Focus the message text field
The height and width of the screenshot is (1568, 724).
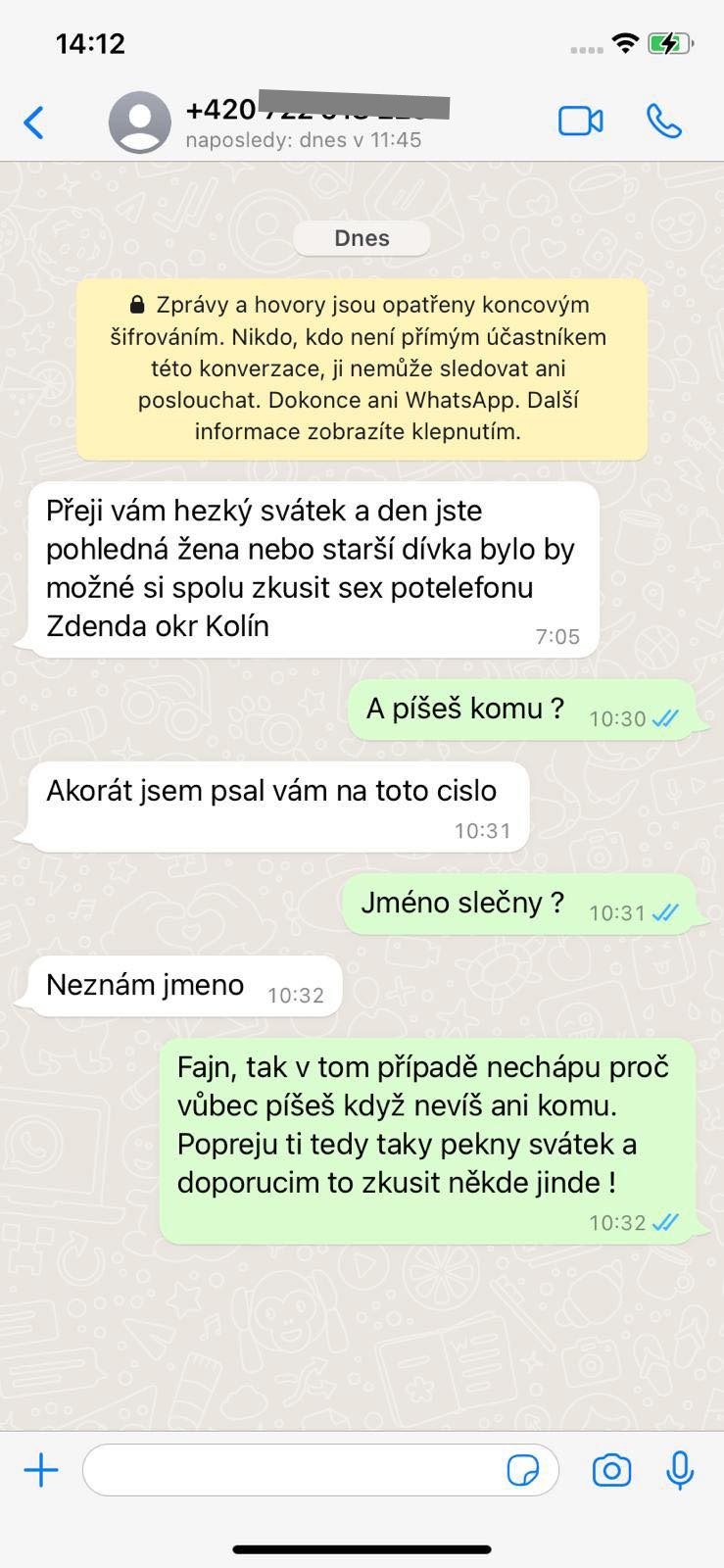coord(294,1470)
